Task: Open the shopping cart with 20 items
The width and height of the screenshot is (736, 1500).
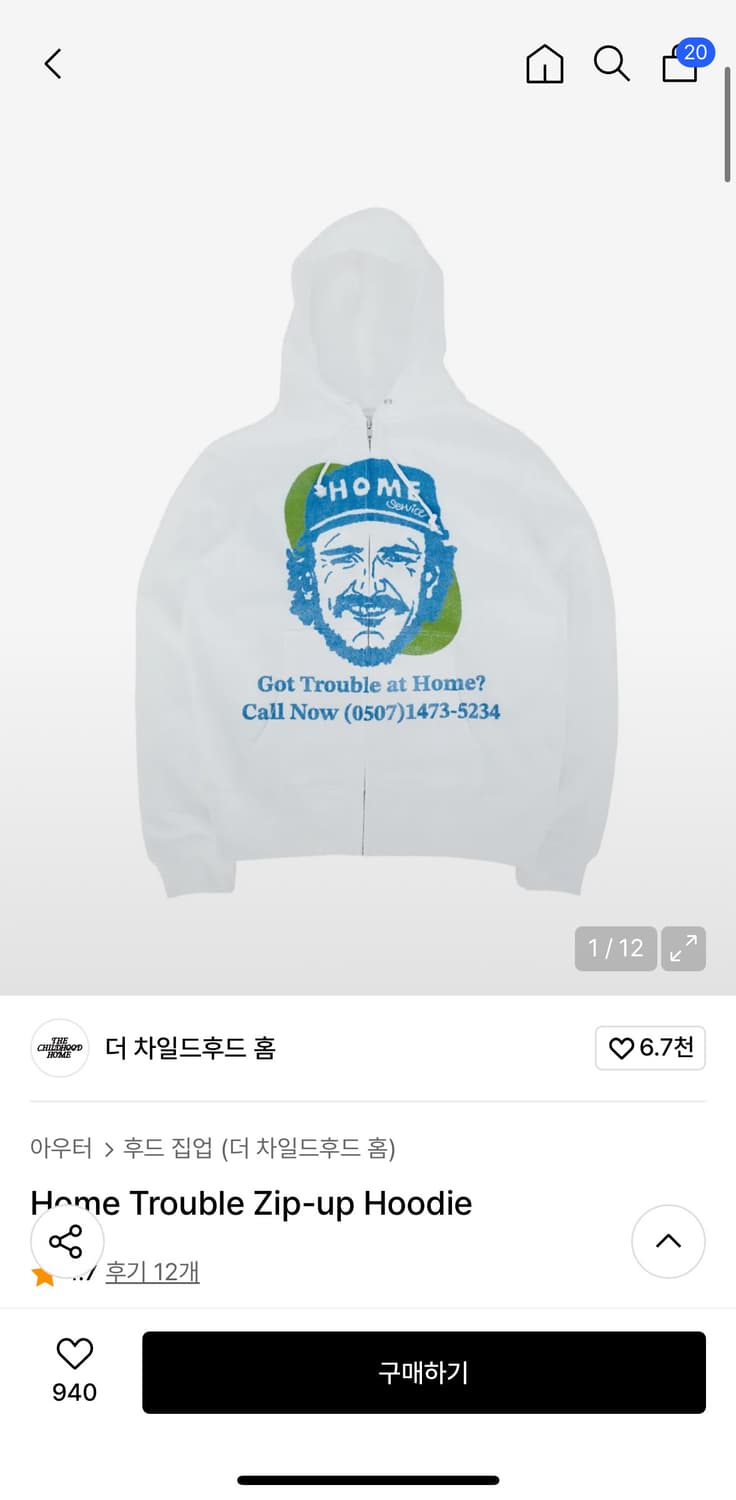Action: click(x=678, y=67)
